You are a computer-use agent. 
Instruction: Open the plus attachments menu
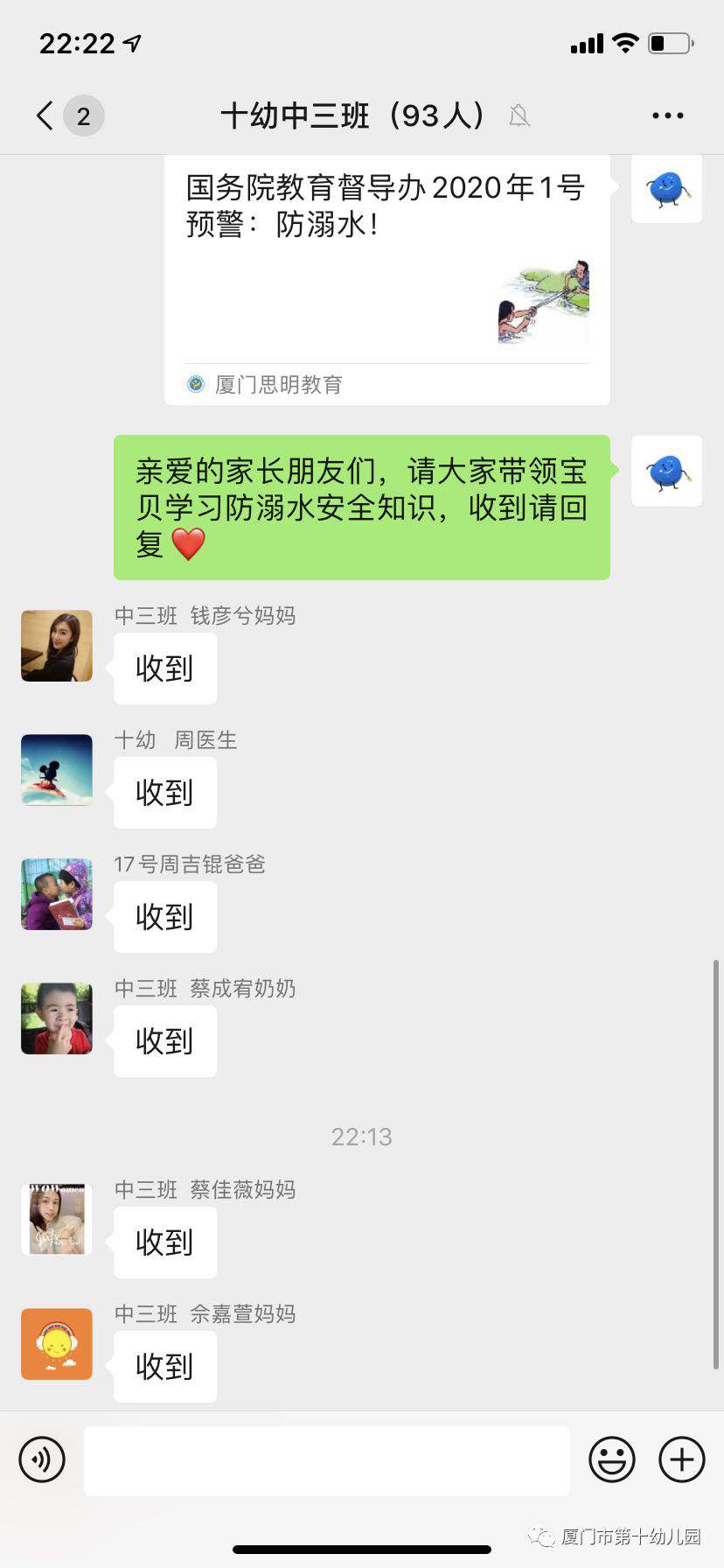[x=681, y=1459]
